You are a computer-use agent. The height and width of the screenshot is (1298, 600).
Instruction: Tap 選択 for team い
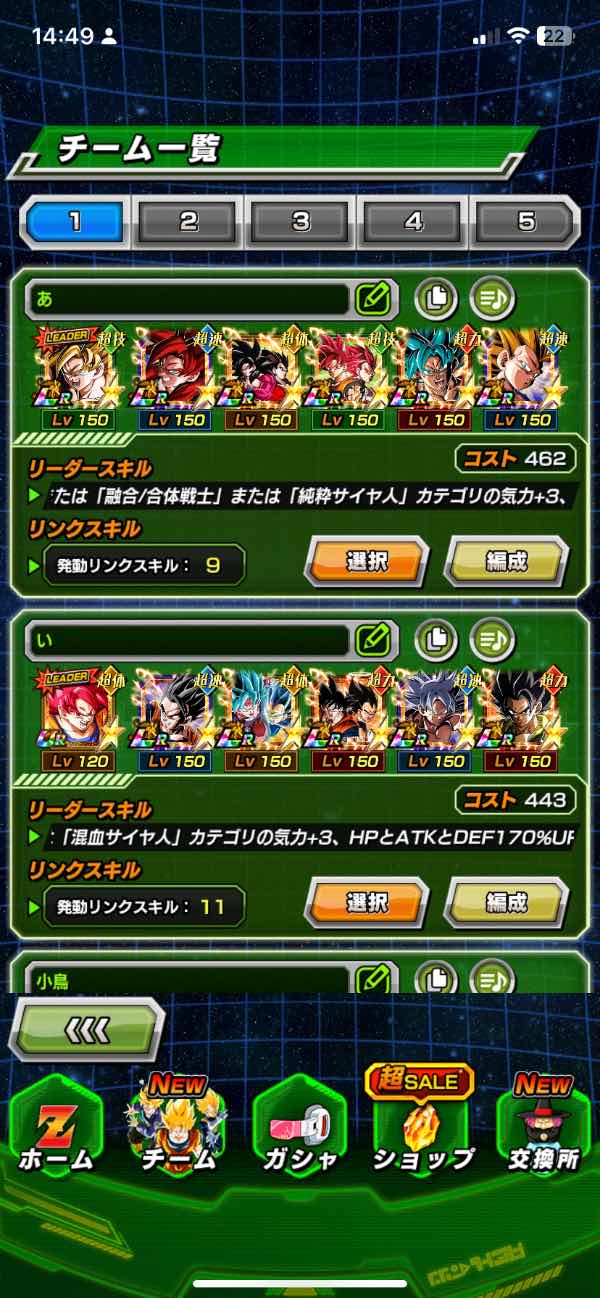pyautogui.click(x=366, y=903)
